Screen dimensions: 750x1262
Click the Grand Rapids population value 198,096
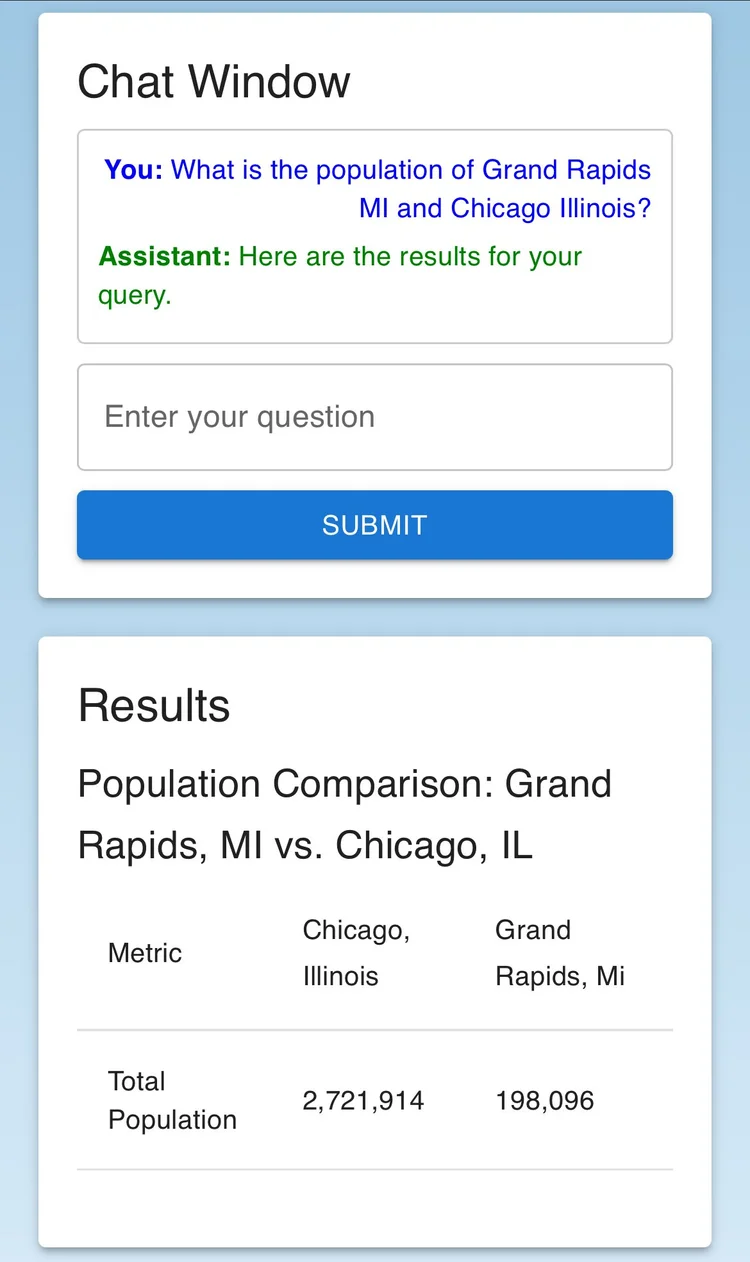click(544, 1100)
